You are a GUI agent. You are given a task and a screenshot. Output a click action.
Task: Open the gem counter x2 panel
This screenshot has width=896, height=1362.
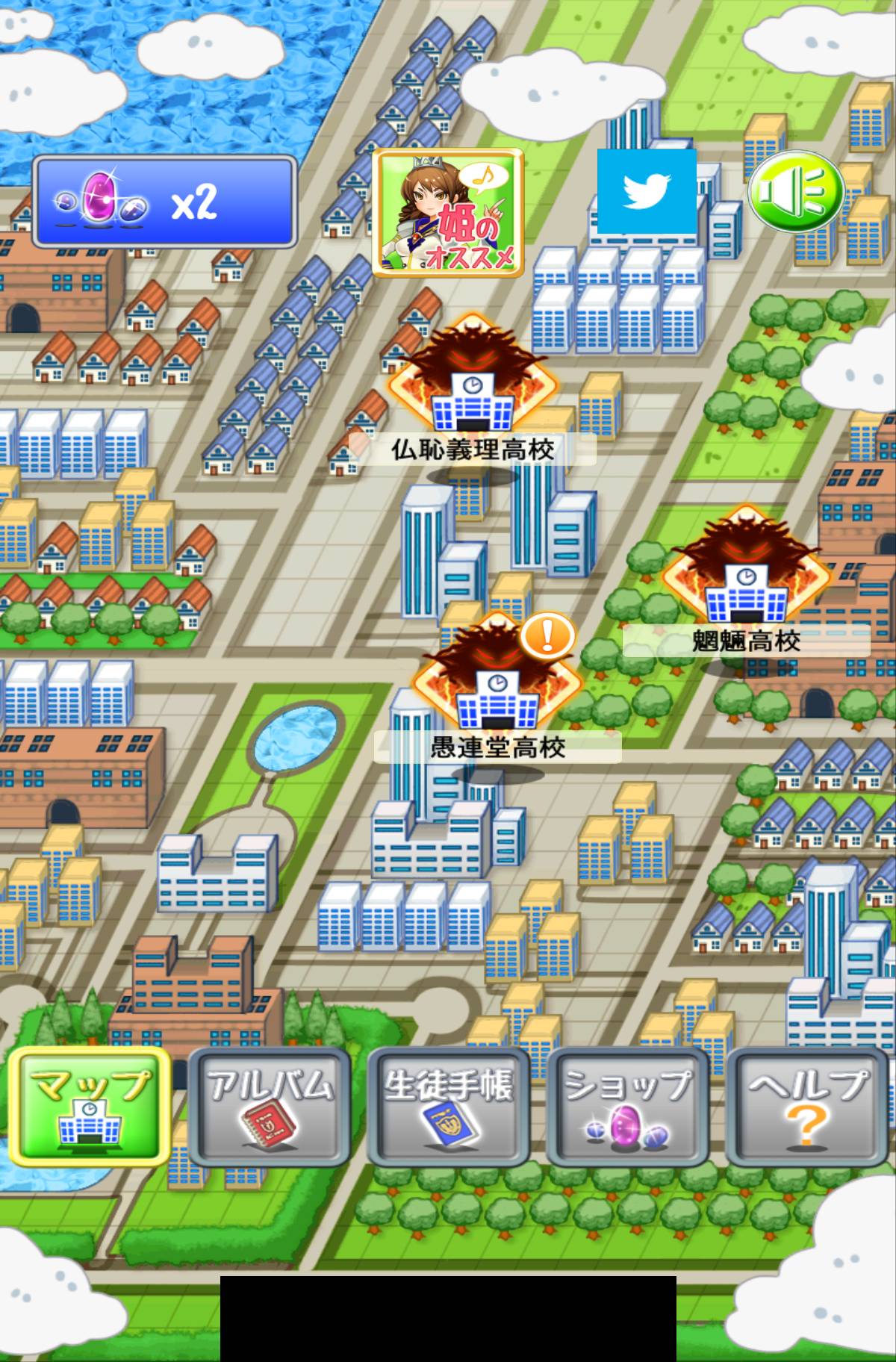click(x=164, y=202)
